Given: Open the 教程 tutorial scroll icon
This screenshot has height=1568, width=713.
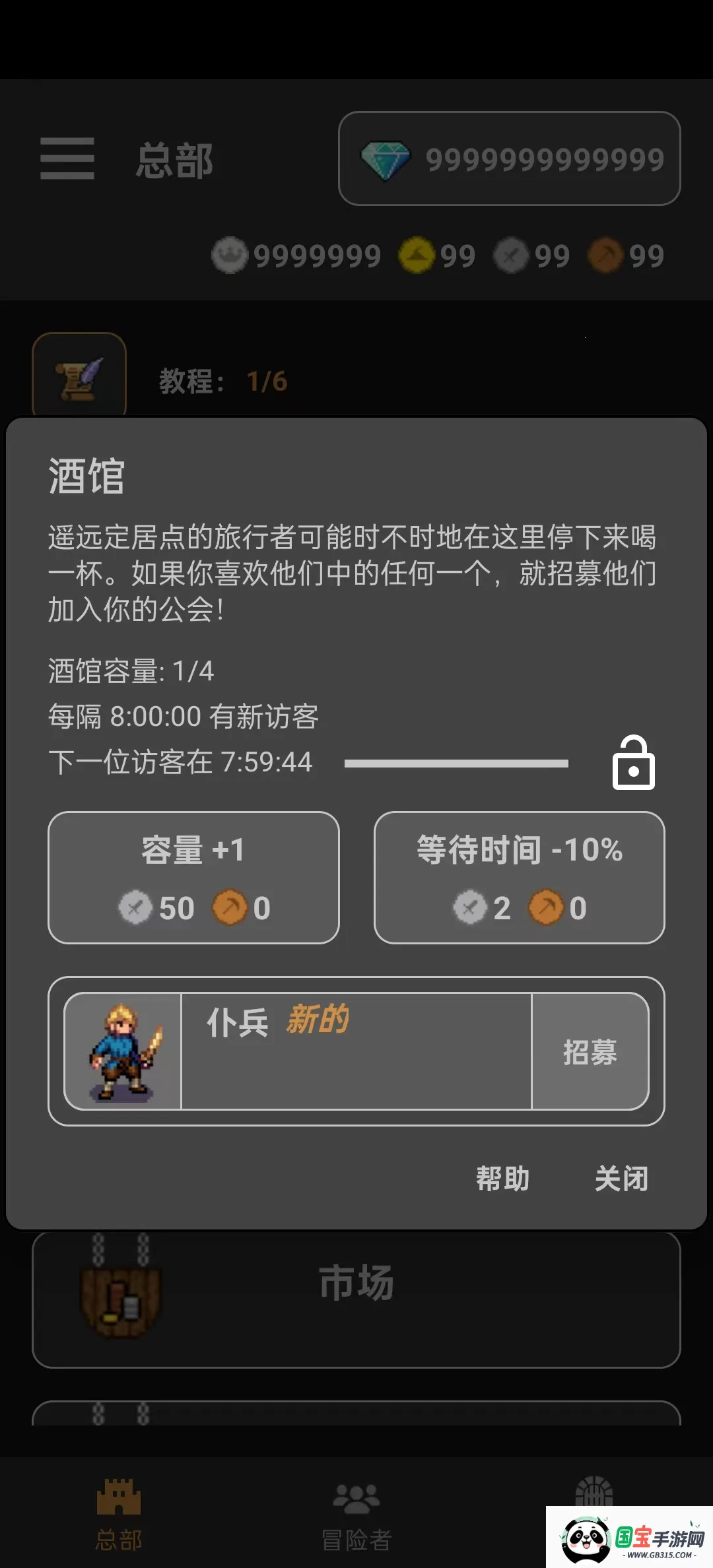Looking at the screenshot, I should point(79,374).
